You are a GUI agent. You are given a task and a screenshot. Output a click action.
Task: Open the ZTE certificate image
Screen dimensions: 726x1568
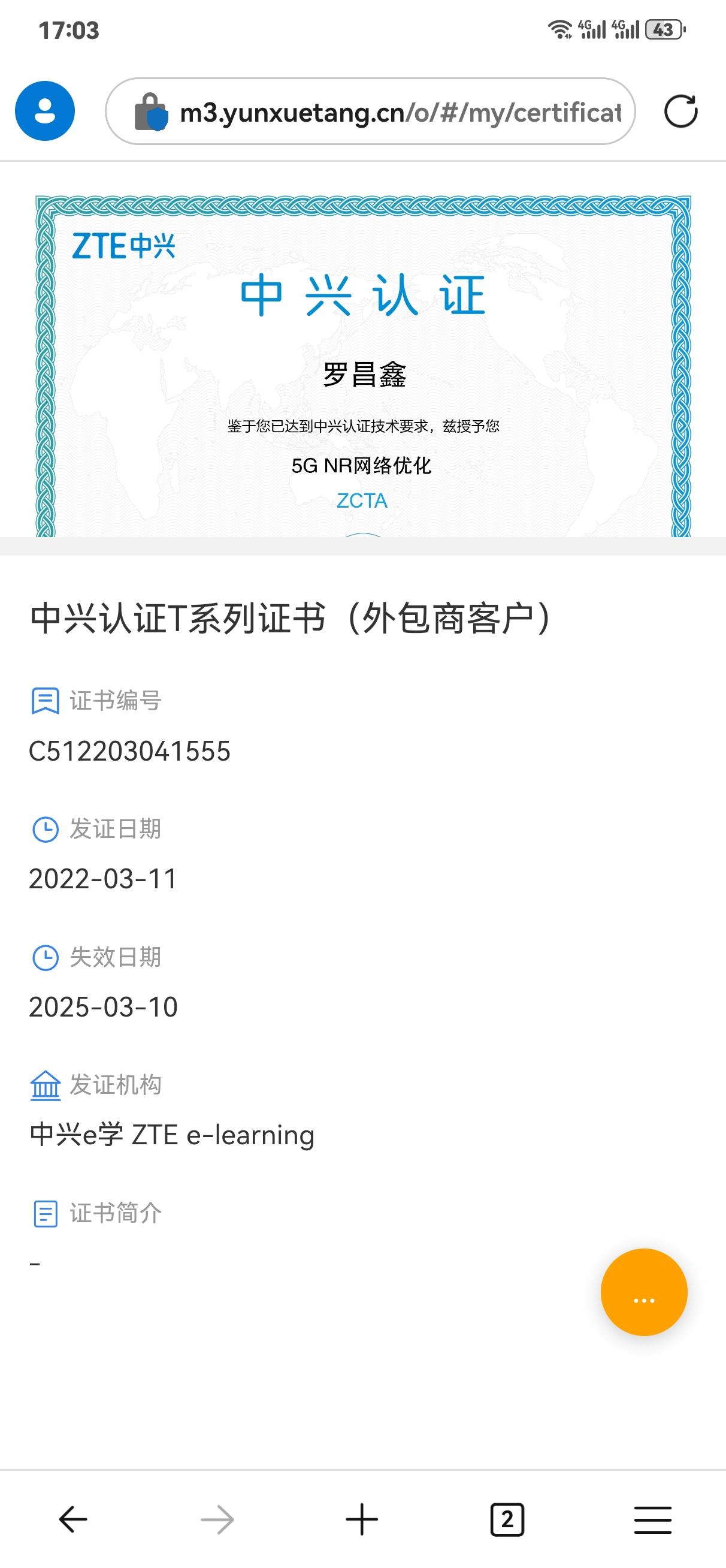pos(362,365)
